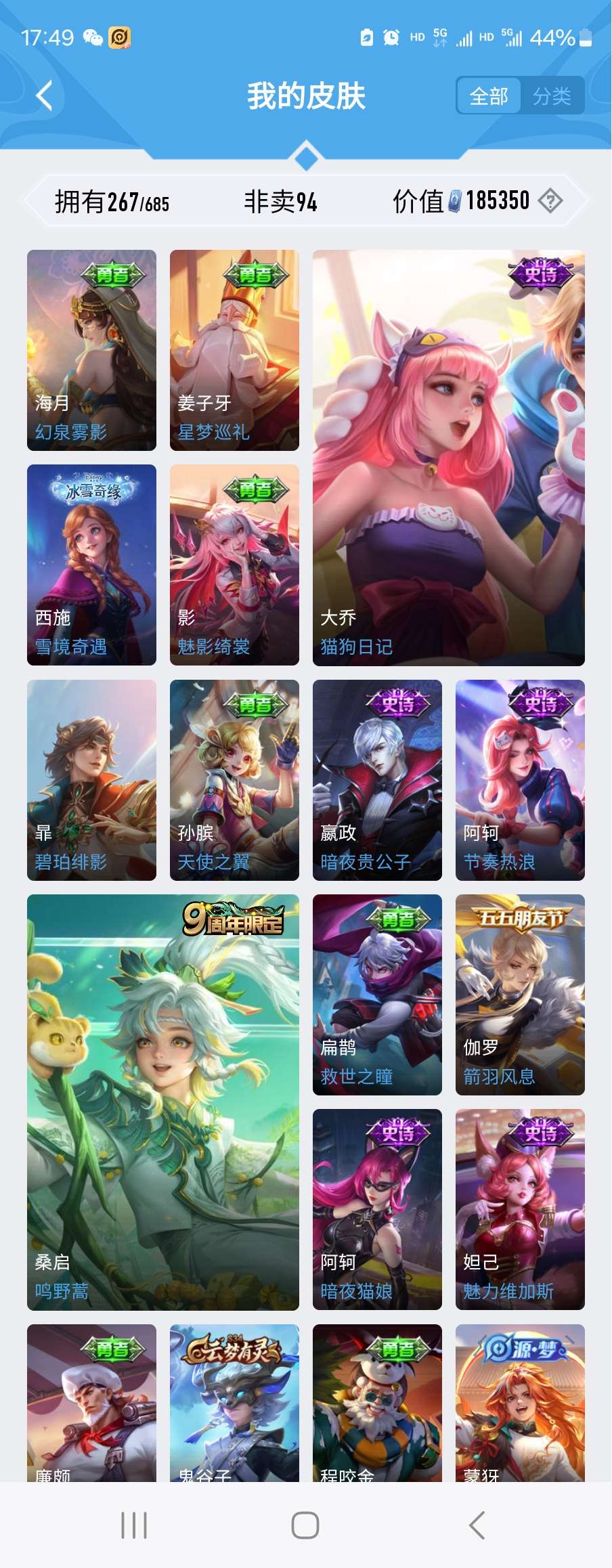
Task: View 扁鹊 救世之瞳 skin
Action: click(377, 995)
